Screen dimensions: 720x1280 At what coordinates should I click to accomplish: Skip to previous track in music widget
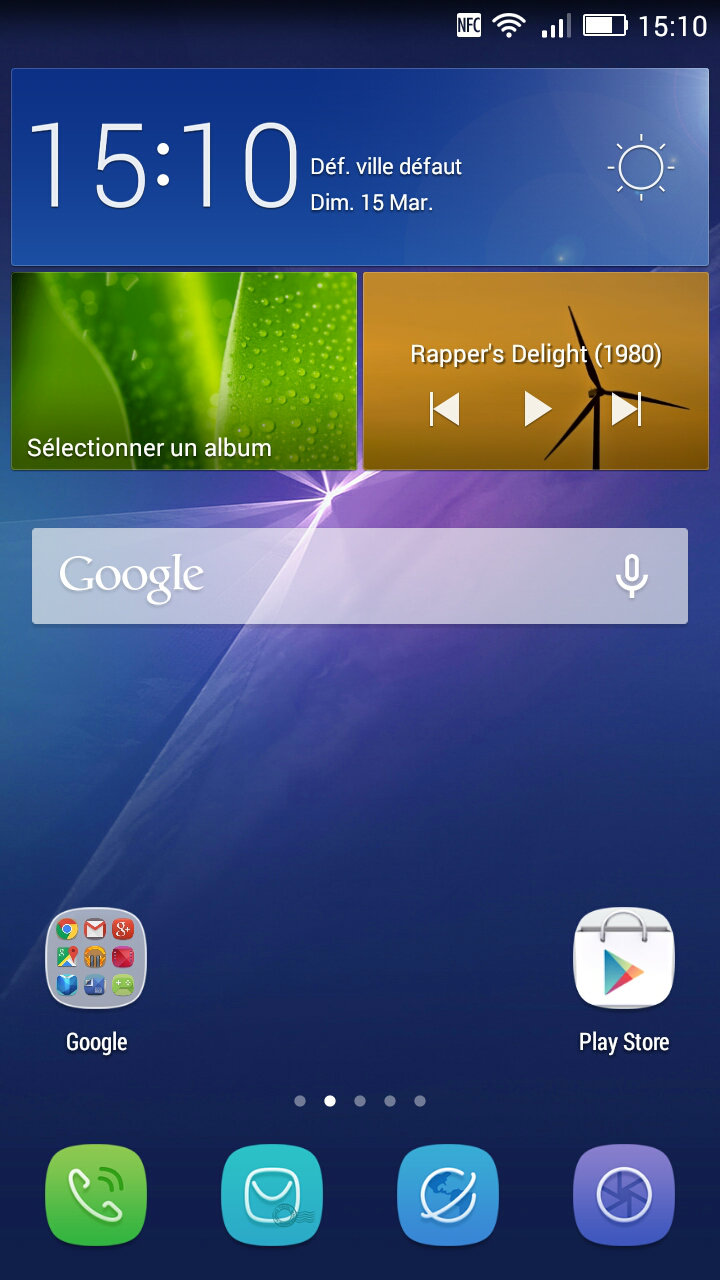[445, 409]
